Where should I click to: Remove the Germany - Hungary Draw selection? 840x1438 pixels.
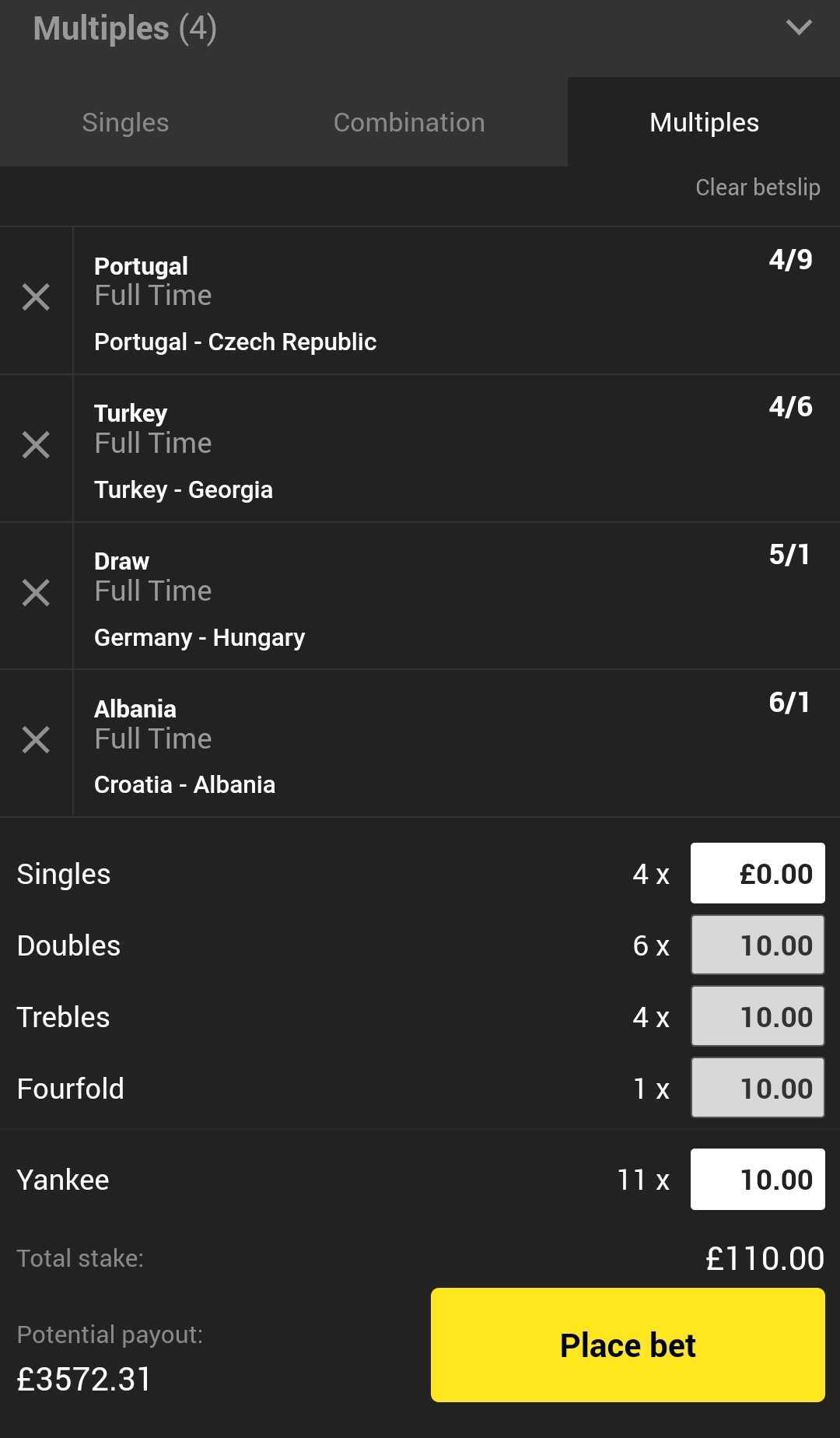click(x=36, y=592)
